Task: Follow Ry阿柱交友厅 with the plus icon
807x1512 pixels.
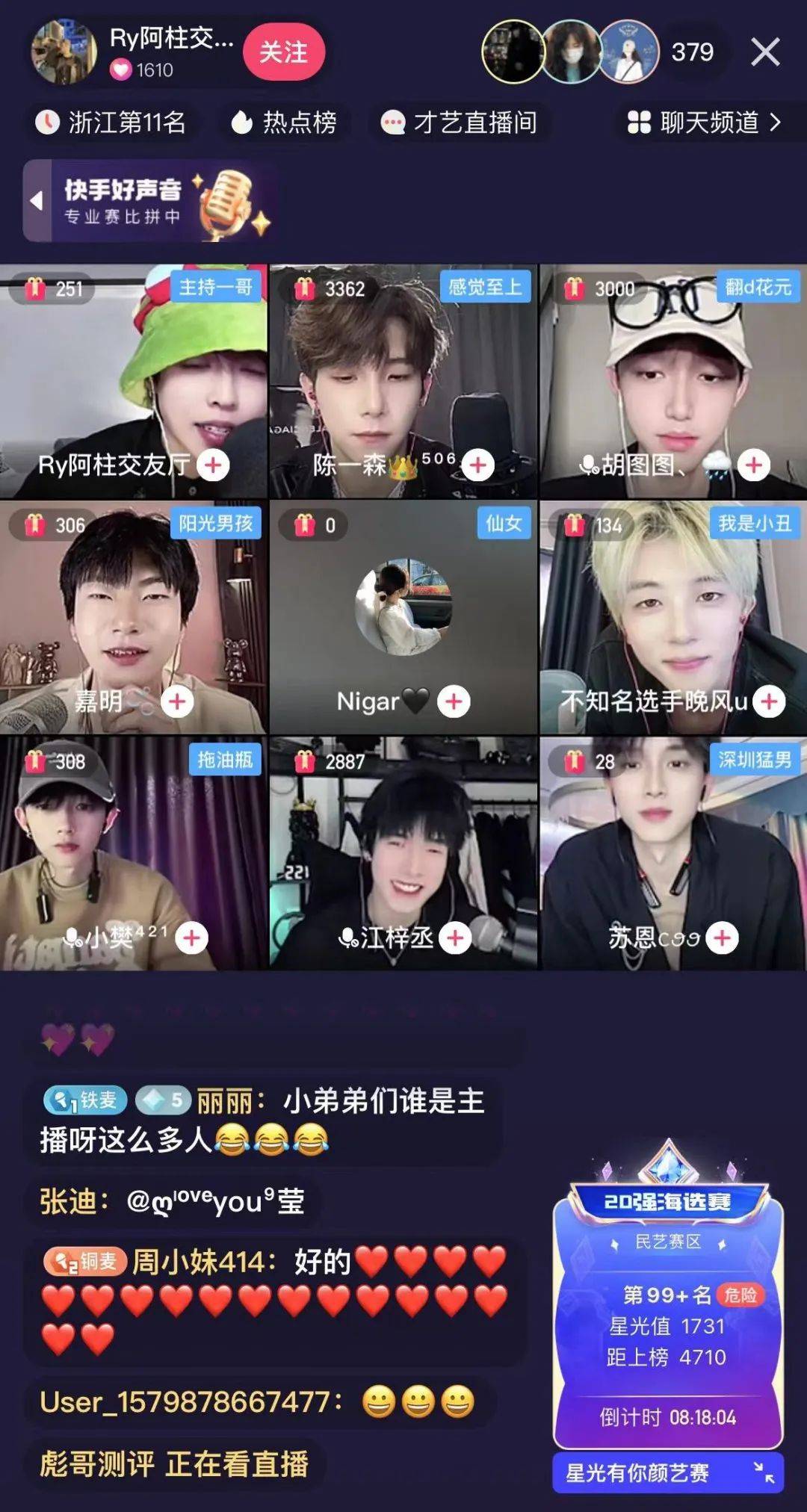Action: (x=213, y=465)
